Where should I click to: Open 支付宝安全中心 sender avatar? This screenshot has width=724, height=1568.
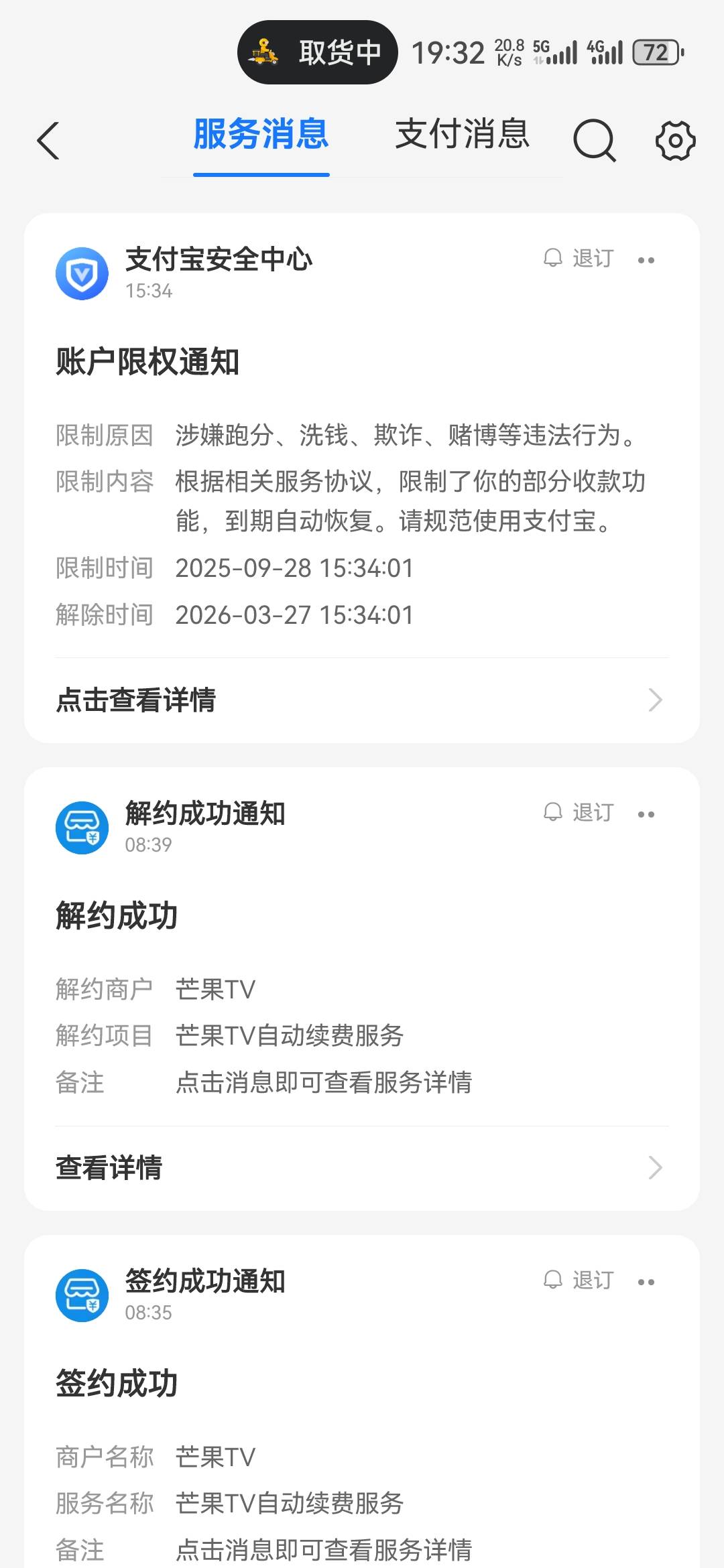click(82, 273)
